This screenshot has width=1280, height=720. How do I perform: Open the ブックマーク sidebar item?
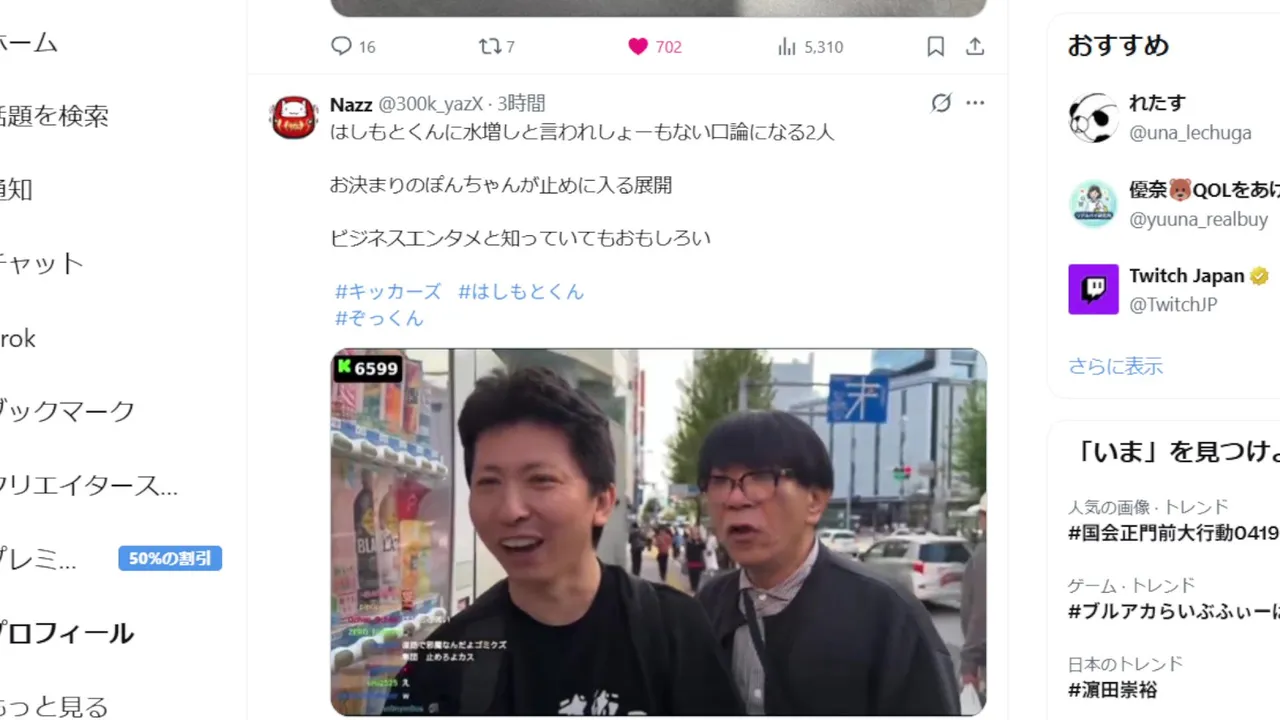(x=66, y=411)
